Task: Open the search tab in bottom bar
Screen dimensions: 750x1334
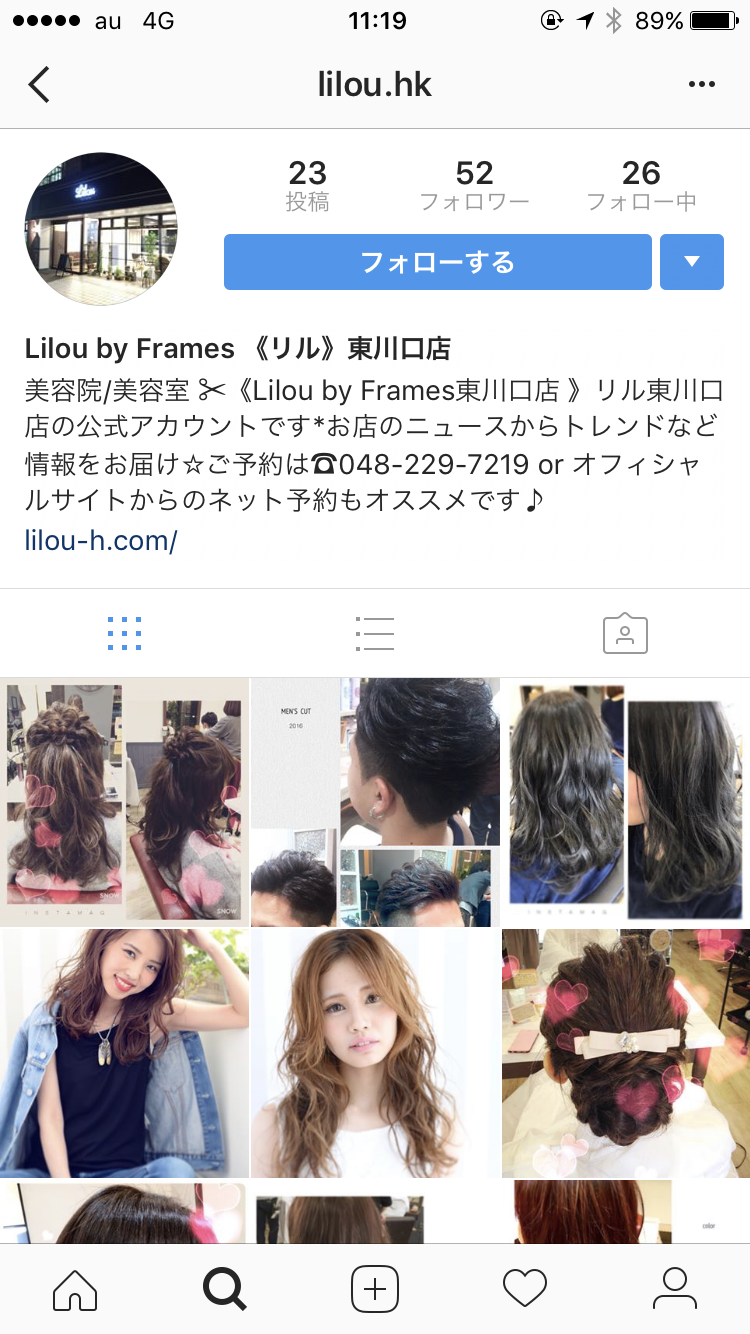Action: pyautogui.click(x=225, y=1289)
